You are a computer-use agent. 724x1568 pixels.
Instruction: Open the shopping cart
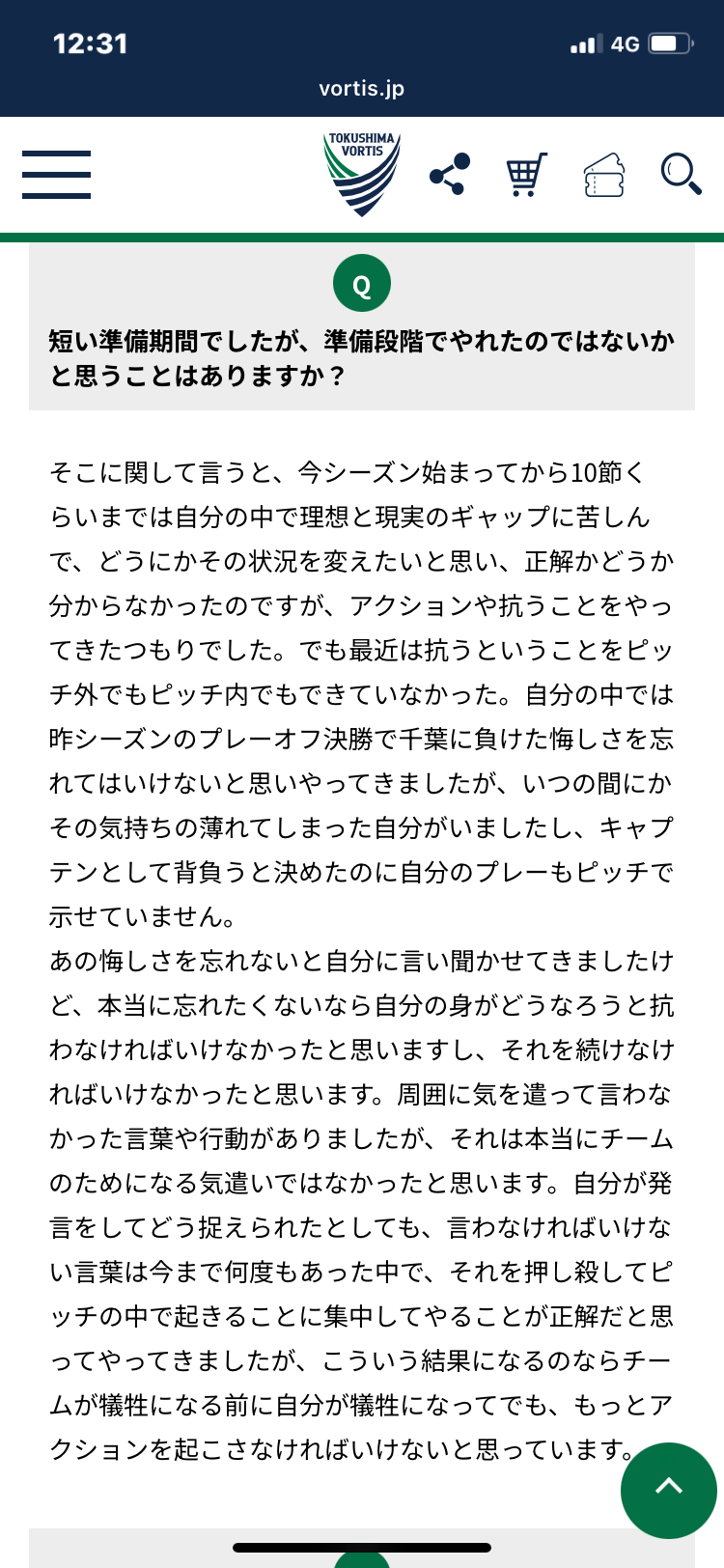coord(526,175)
